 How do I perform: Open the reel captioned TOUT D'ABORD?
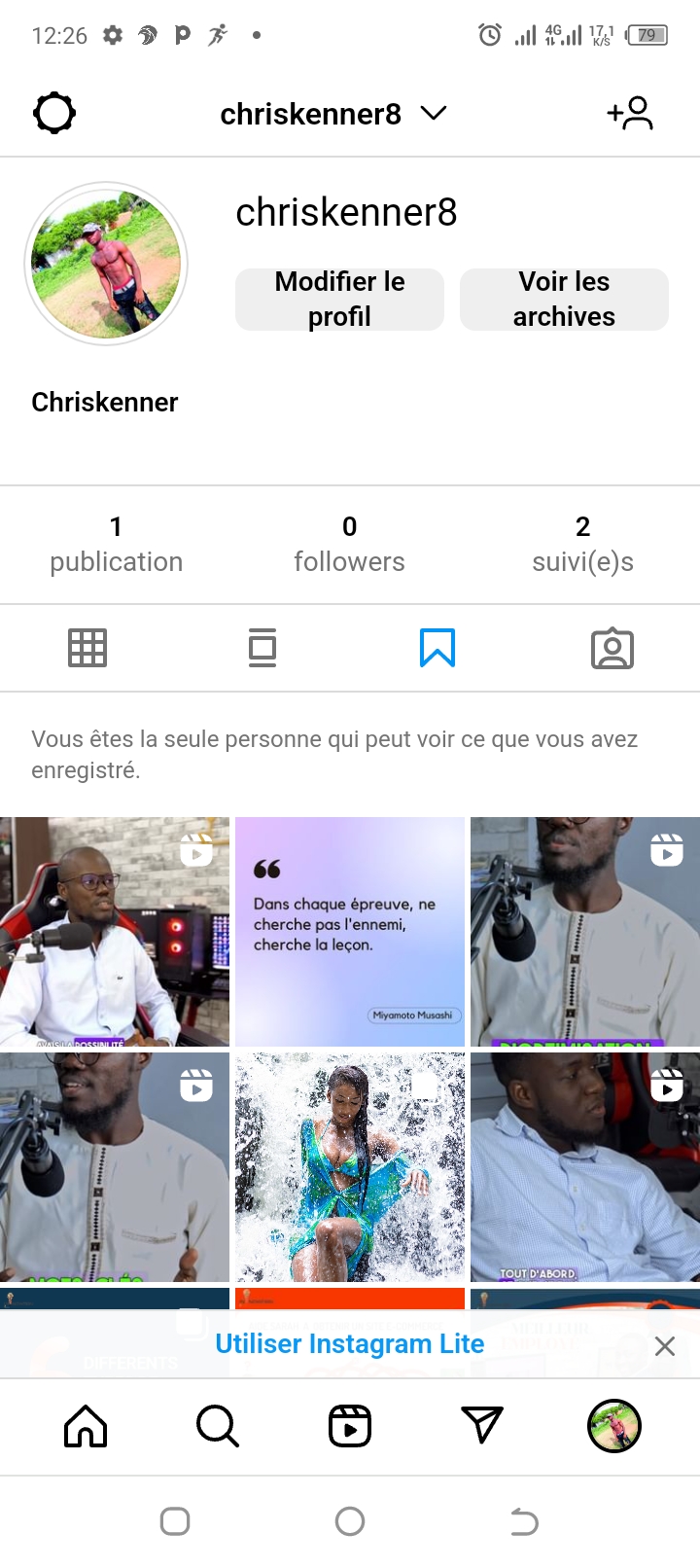point(585,1167)
